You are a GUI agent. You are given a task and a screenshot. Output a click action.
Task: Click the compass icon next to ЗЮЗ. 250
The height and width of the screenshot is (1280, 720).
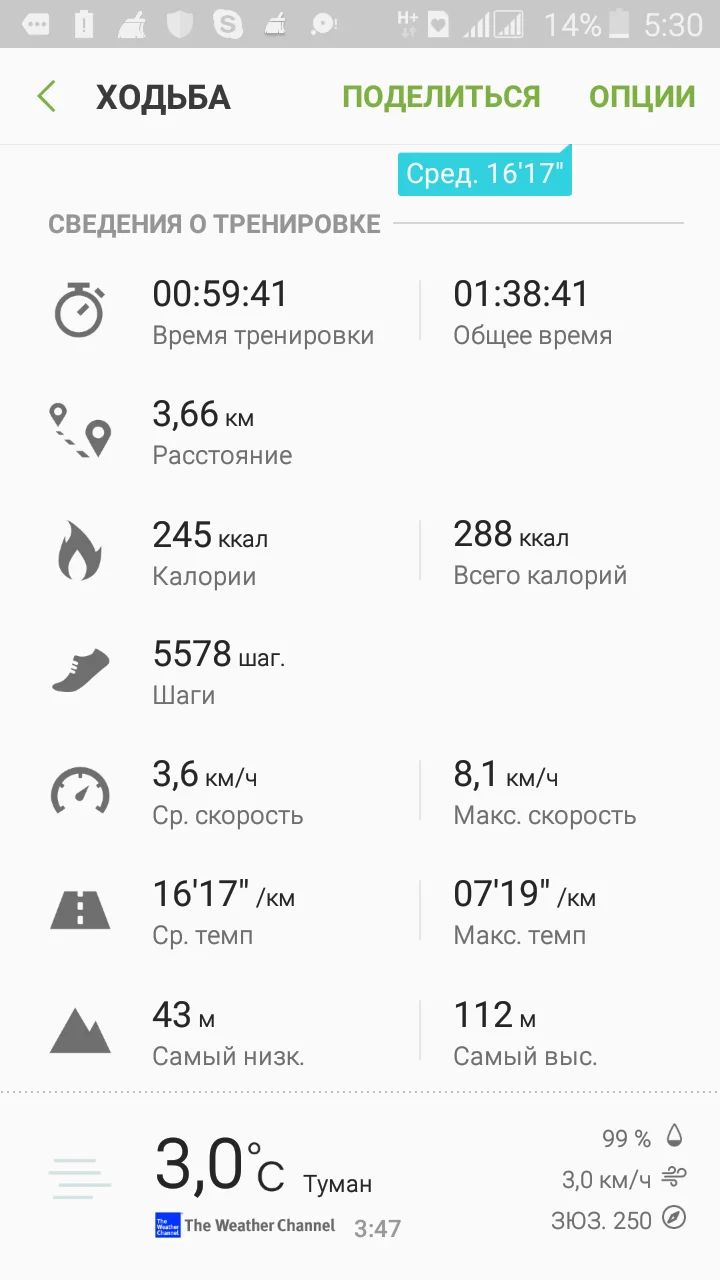(x=676, y=1219)
